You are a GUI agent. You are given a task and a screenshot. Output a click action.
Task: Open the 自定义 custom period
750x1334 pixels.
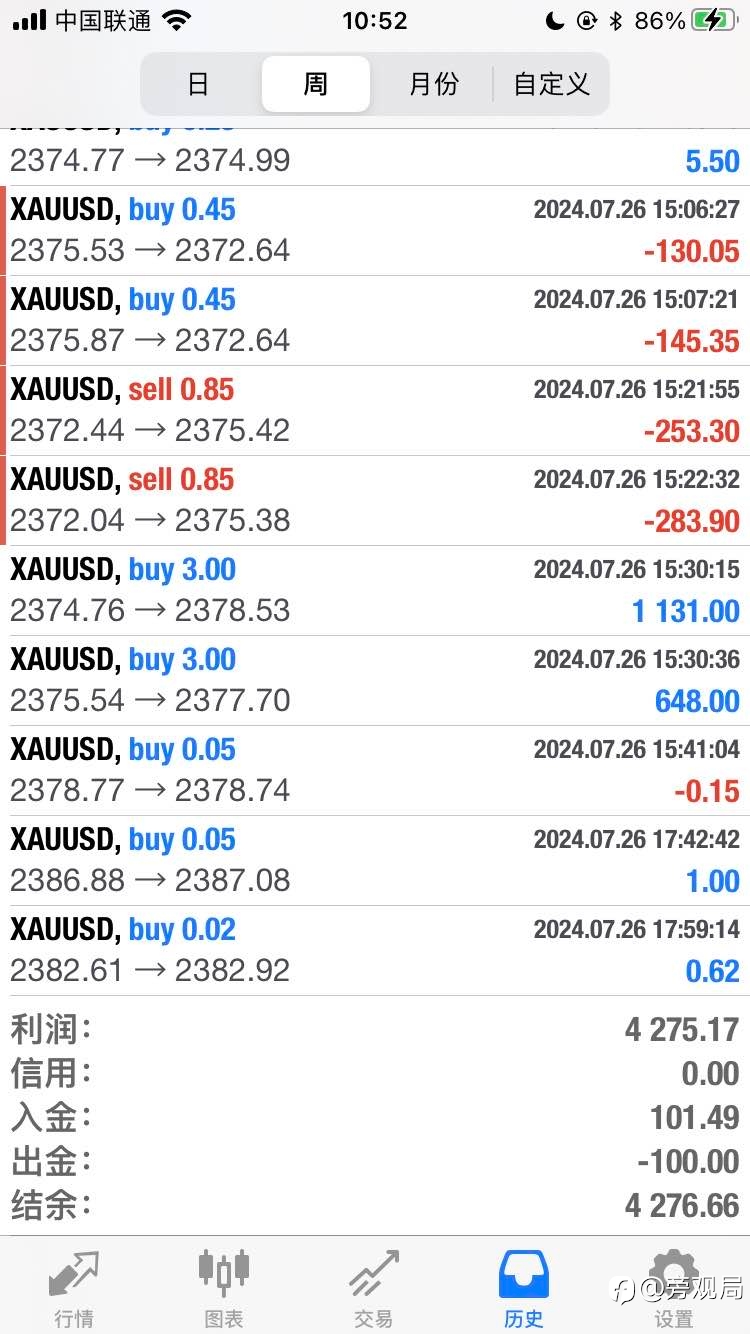[551, 84]
